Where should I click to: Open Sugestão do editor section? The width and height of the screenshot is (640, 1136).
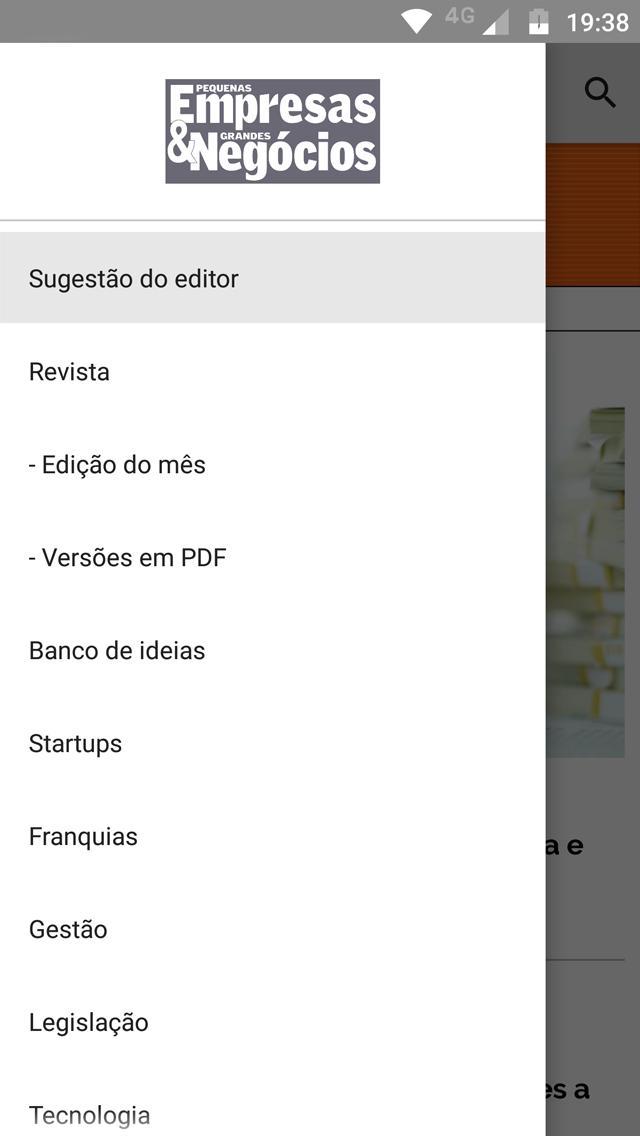[x=134, y=279]
